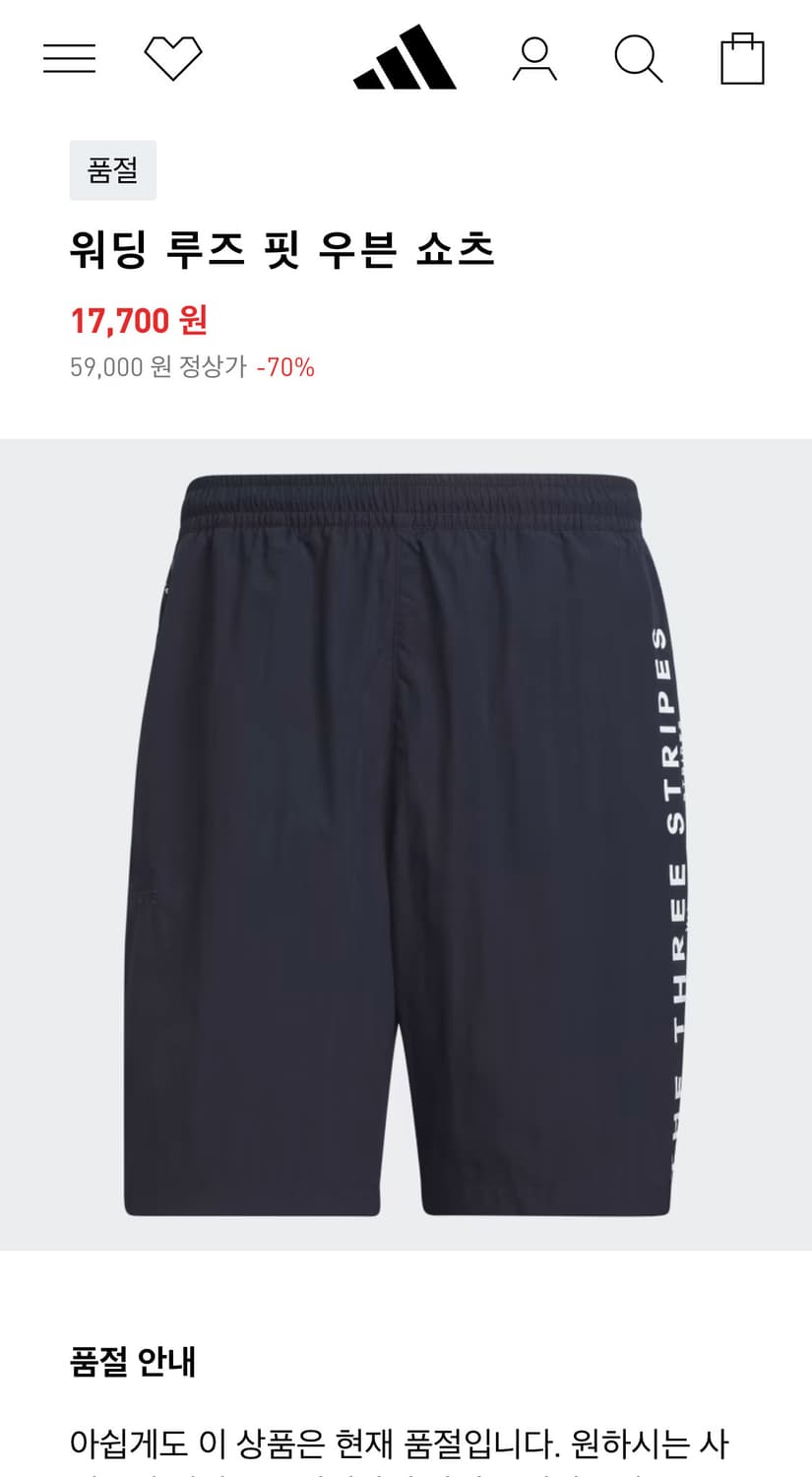
Task: Click THE THREE STRIPES print on shorts
Action: tap(671, 867)
